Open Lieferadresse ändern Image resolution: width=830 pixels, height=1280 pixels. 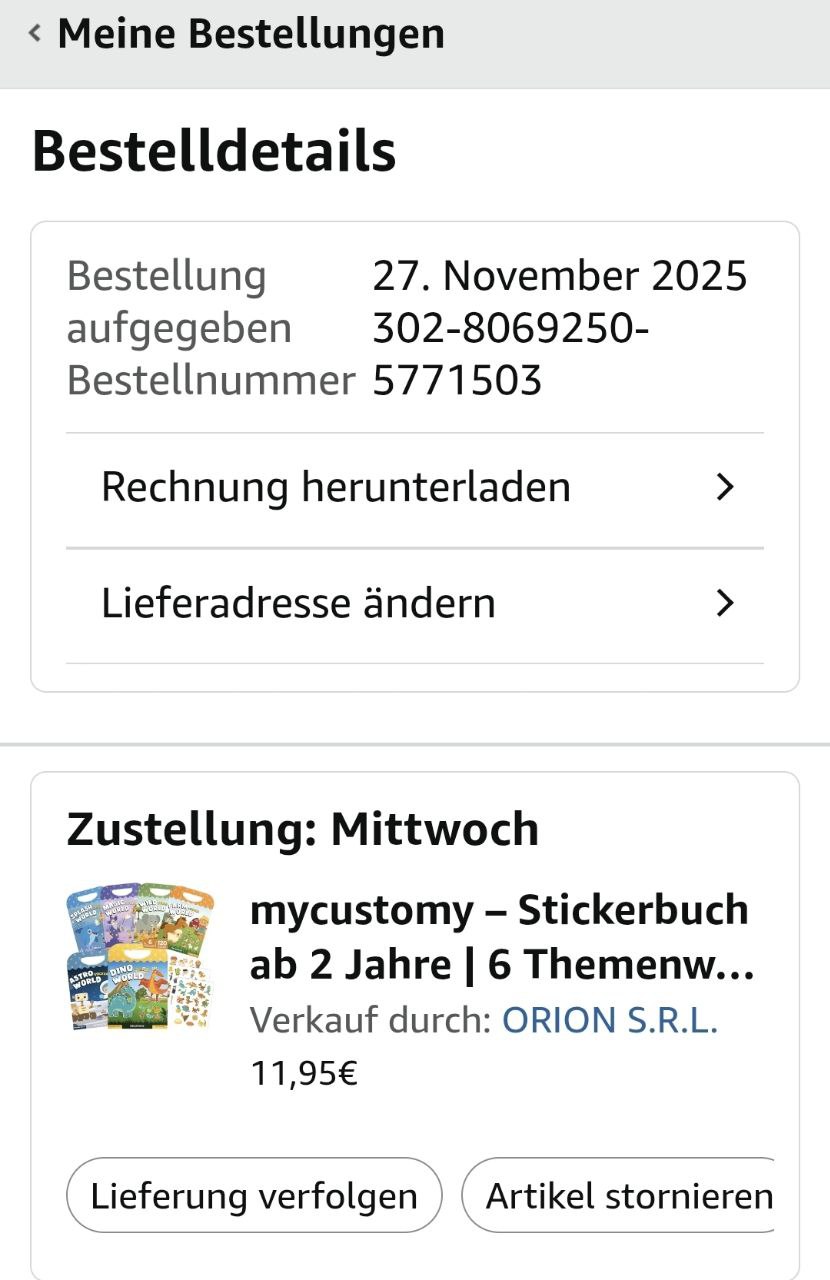[415, 604]
